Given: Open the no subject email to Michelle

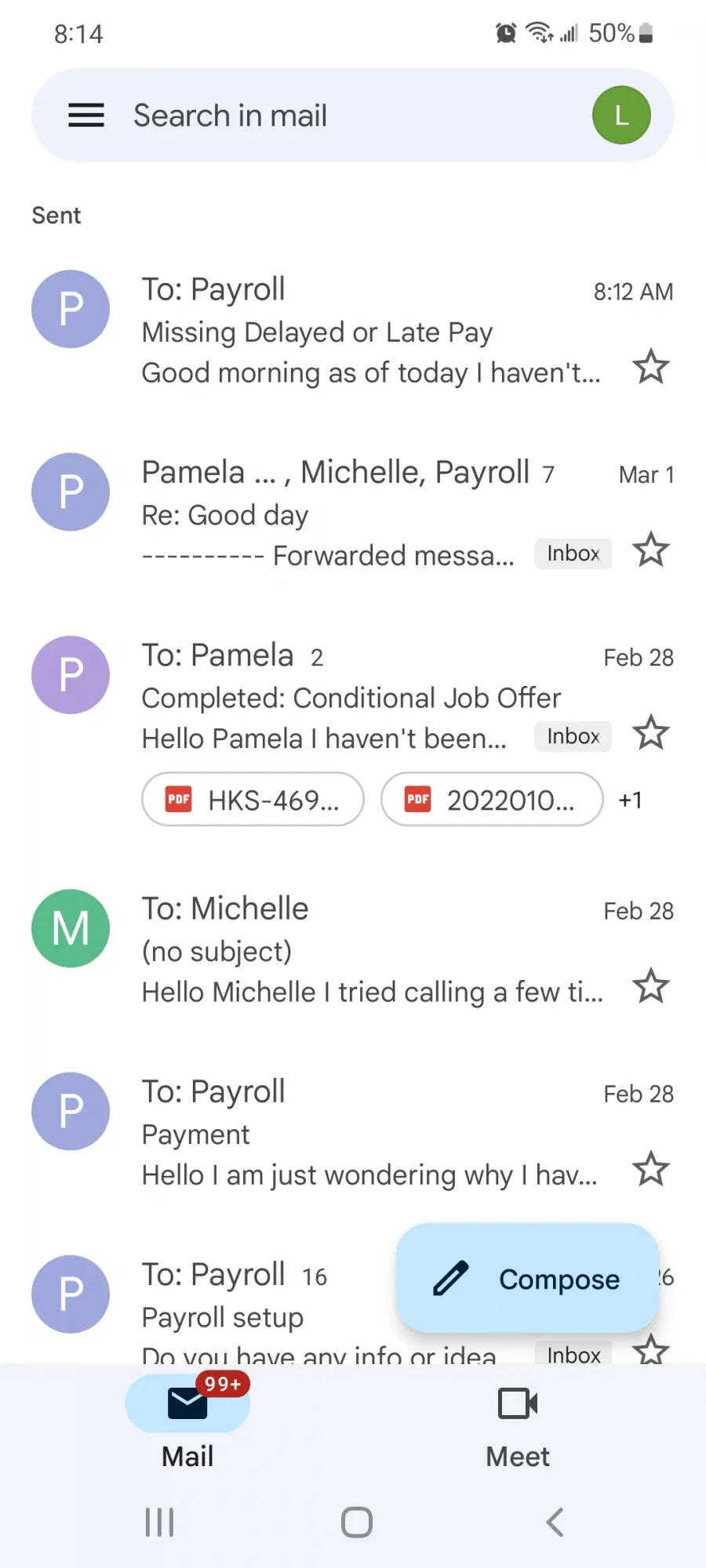Looking at the screenshot, I should (353, 949).
